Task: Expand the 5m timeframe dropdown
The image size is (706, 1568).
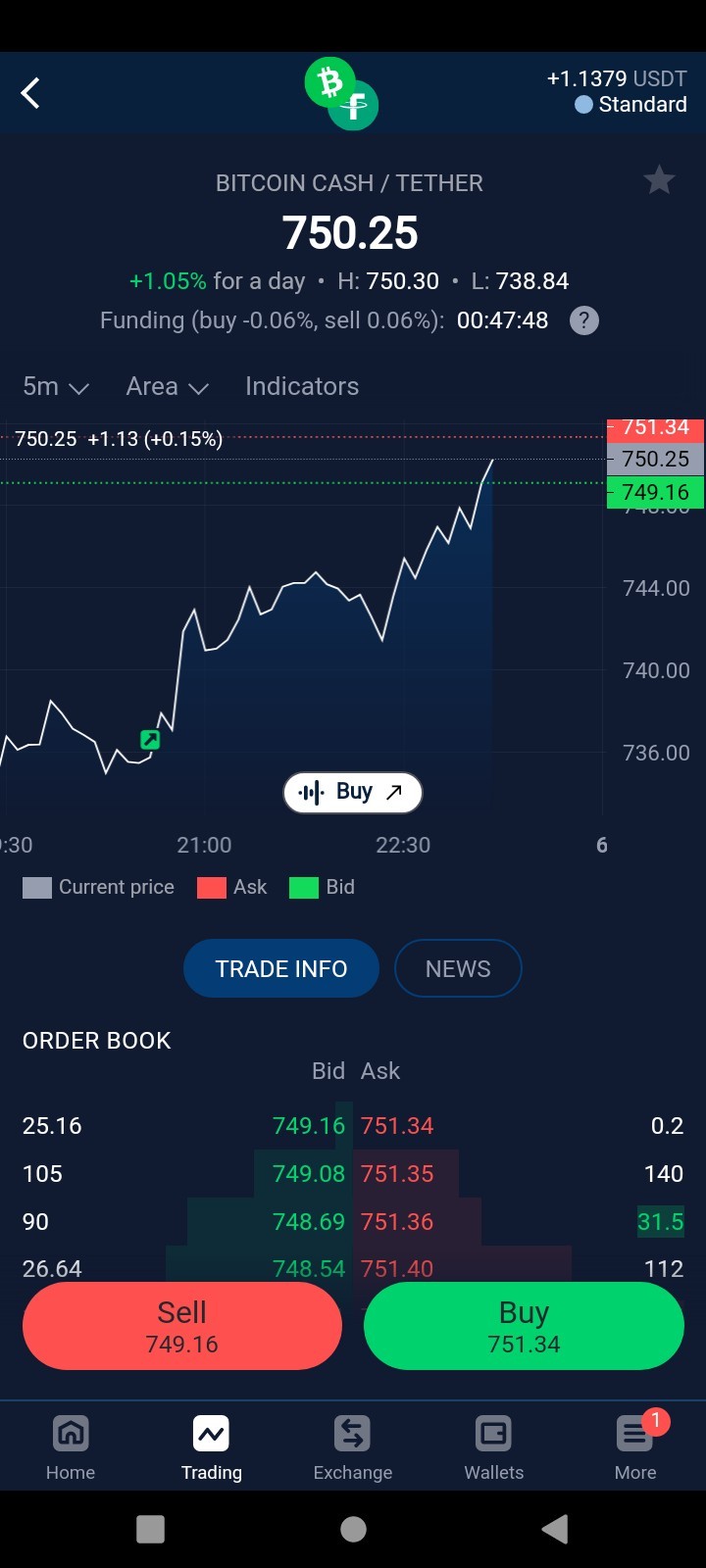Action: pyautogui.click(x=56, y=386)
